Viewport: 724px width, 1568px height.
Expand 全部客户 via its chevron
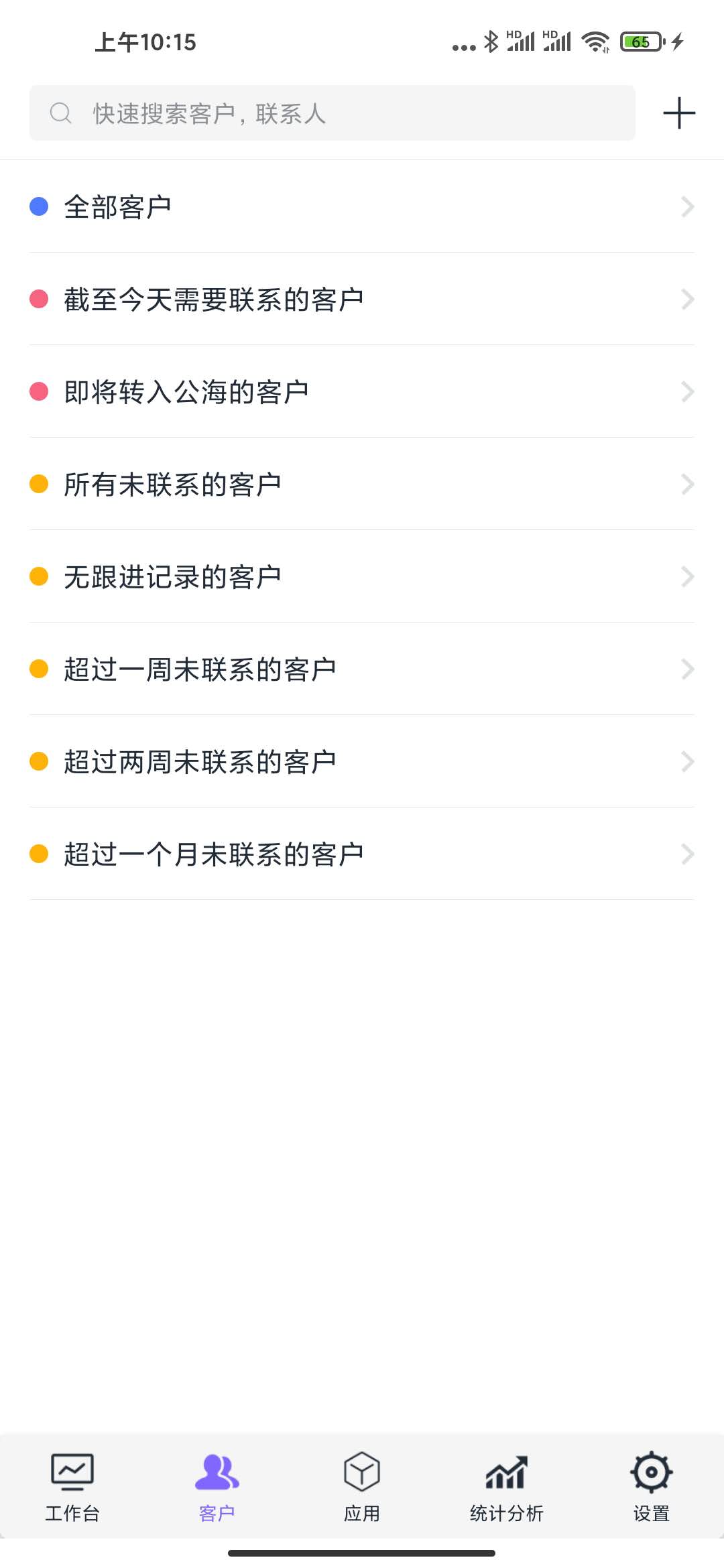point(688,206)
